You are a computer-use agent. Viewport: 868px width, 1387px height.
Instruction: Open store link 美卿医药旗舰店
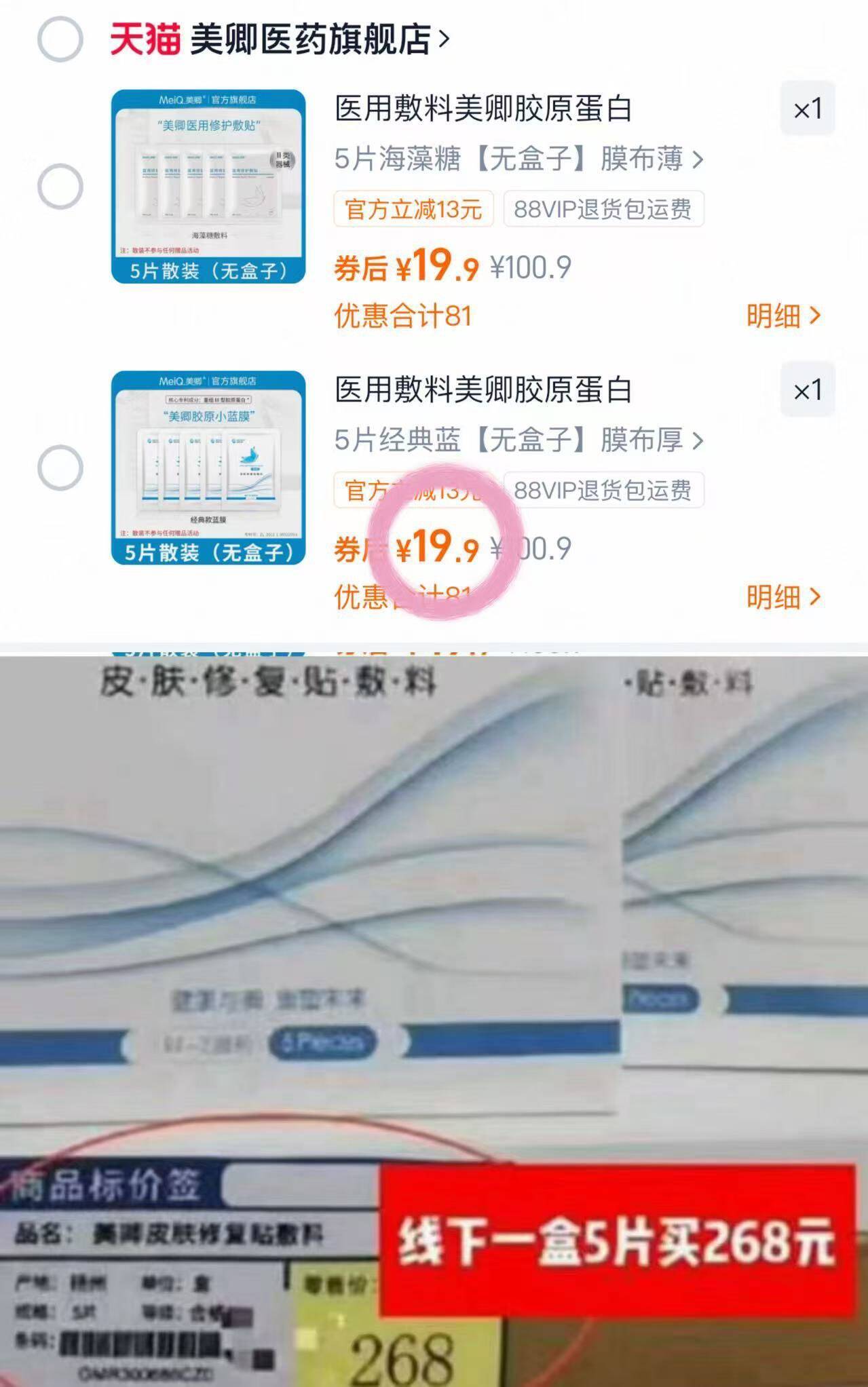click(309, 39)
